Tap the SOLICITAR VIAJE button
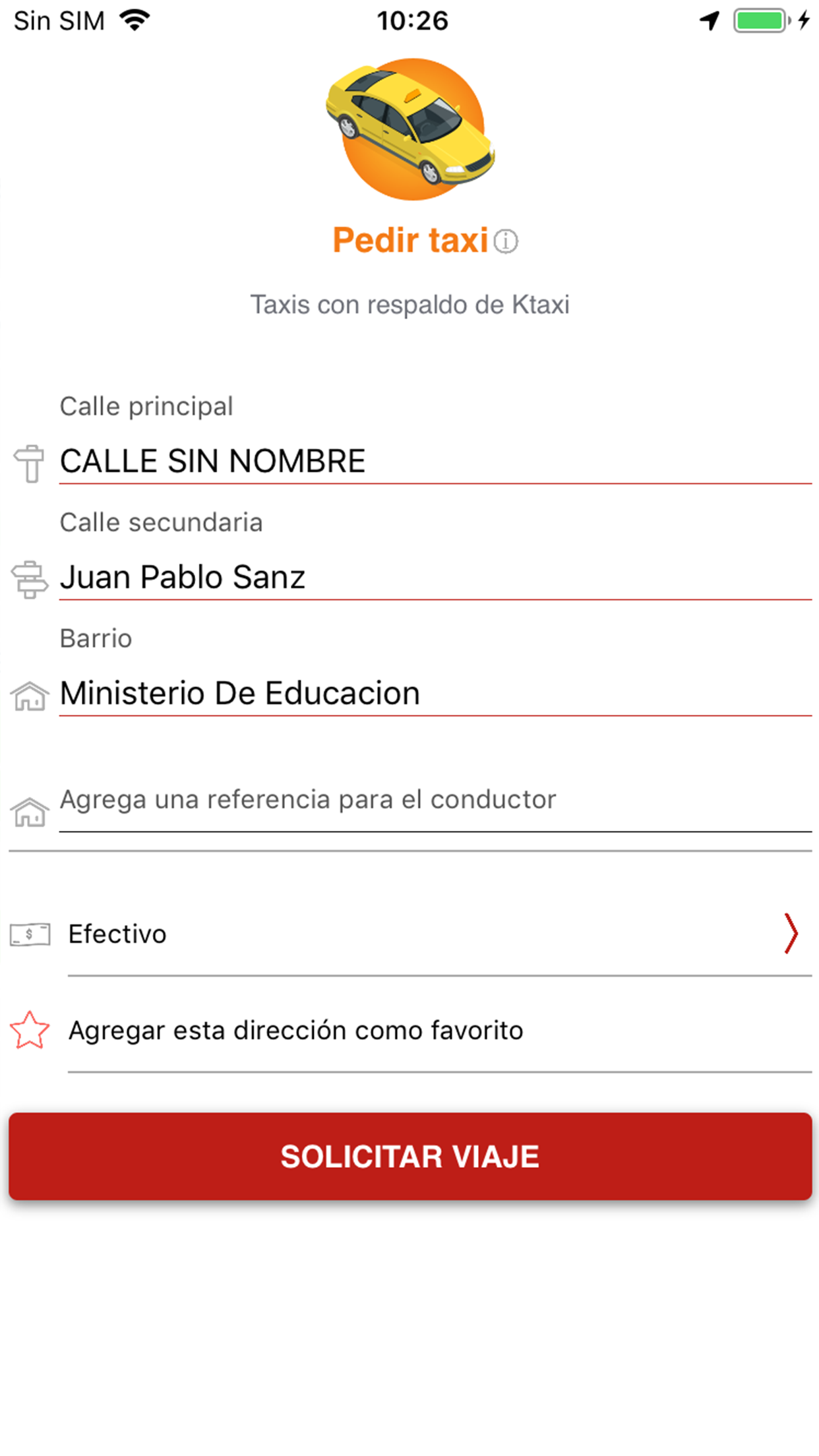 [x=410, y=1157]
